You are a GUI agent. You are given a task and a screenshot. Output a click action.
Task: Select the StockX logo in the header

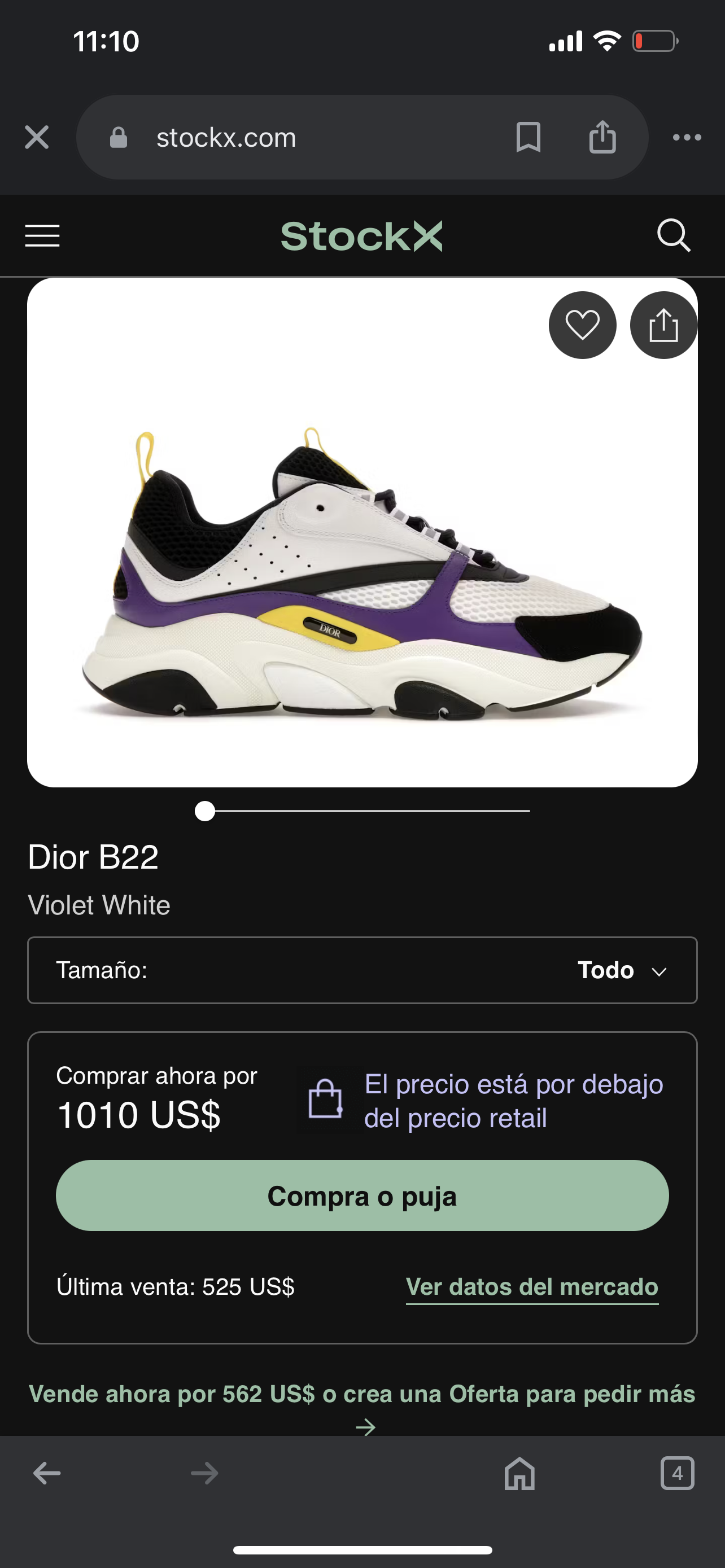[362, 235]
